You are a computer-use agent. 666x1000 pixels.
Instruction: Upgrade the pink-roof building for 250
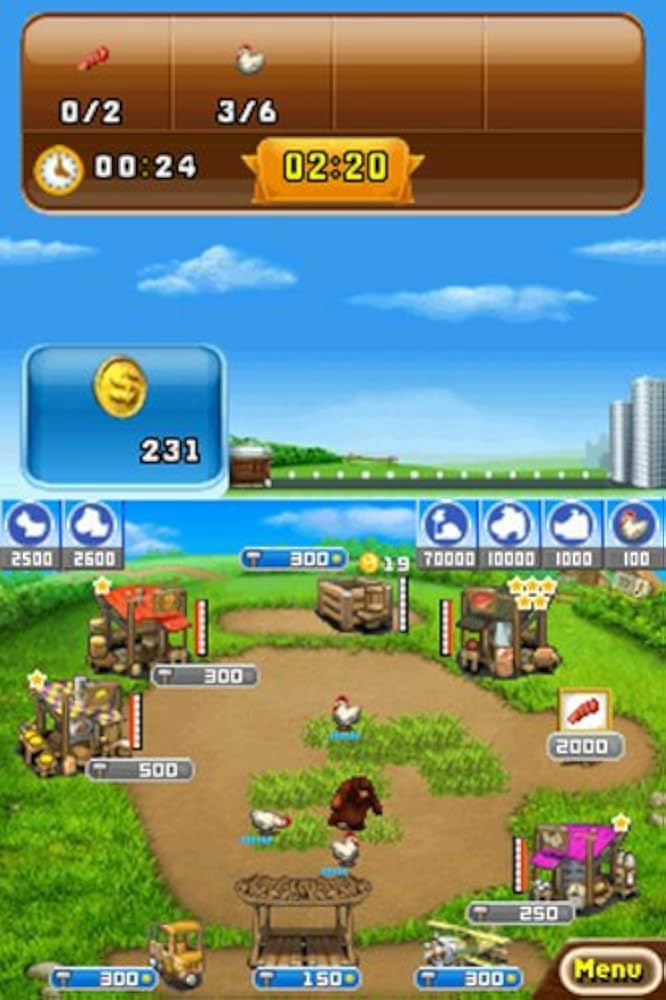520,912
